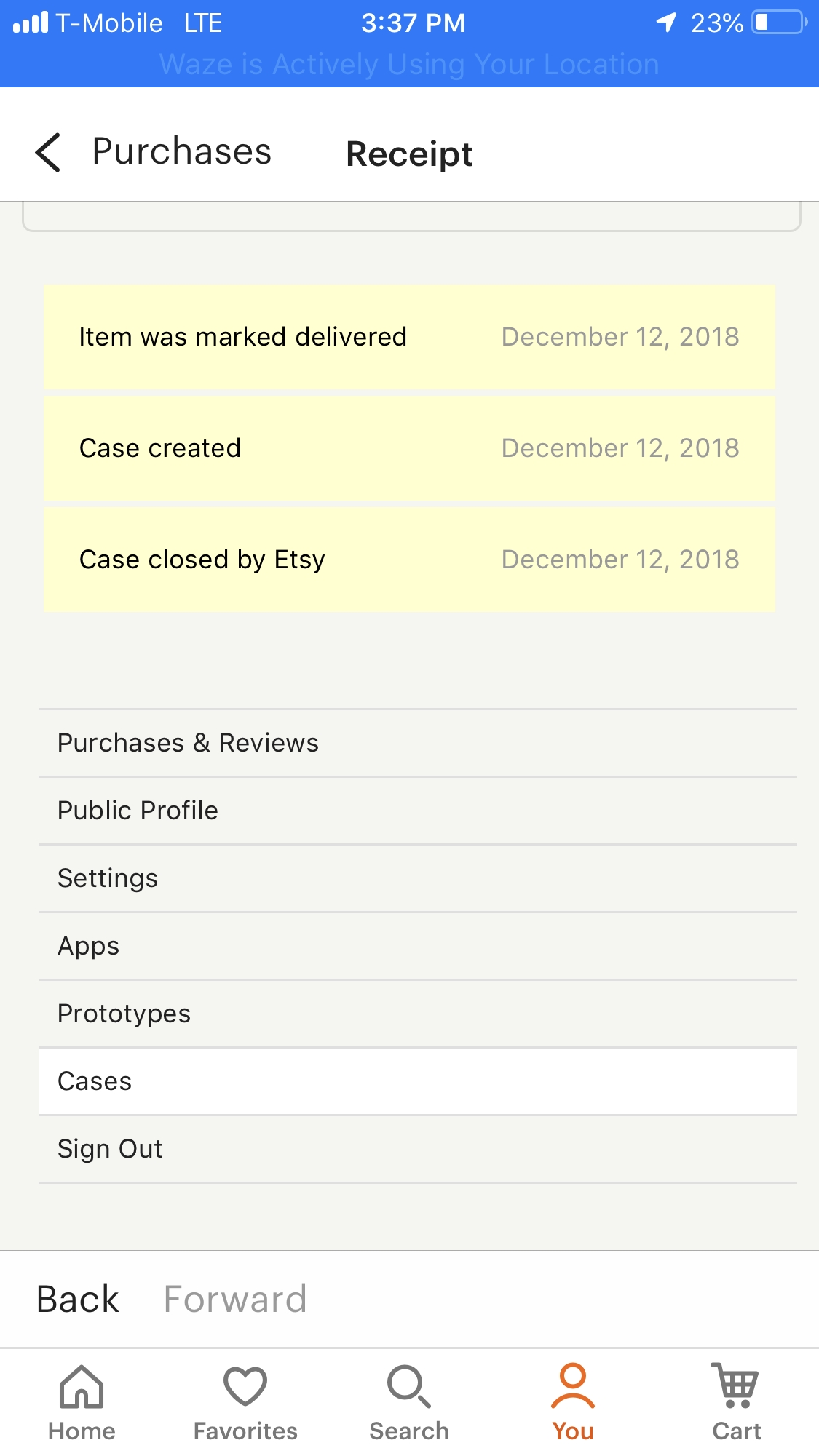The width and height of the screenshot is (819, 1456).
Task: Open the Public Profile section
Action: (x=137, y=810)
